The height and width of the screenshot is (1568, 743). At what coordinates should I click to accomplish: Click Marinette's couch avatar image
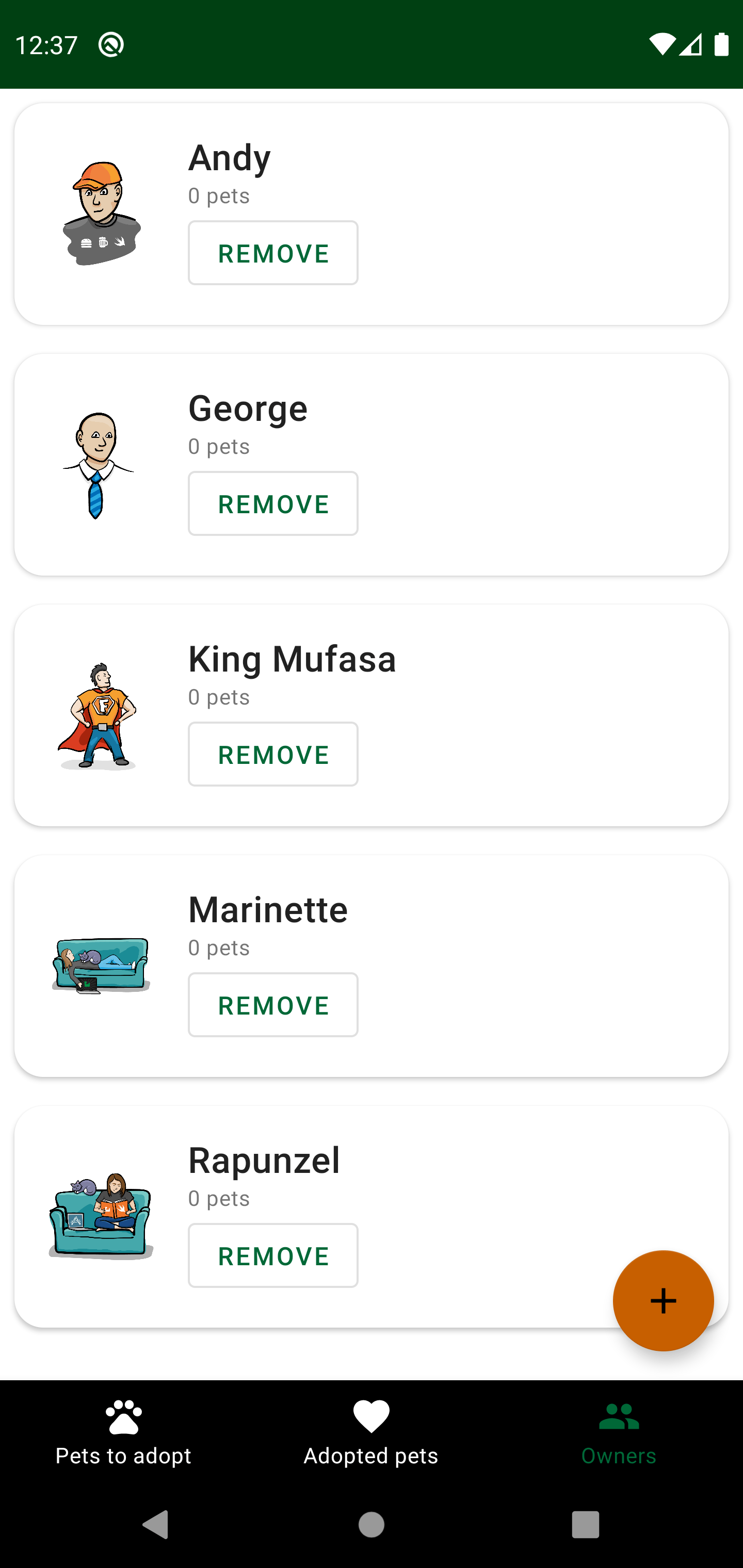[101, 966]
